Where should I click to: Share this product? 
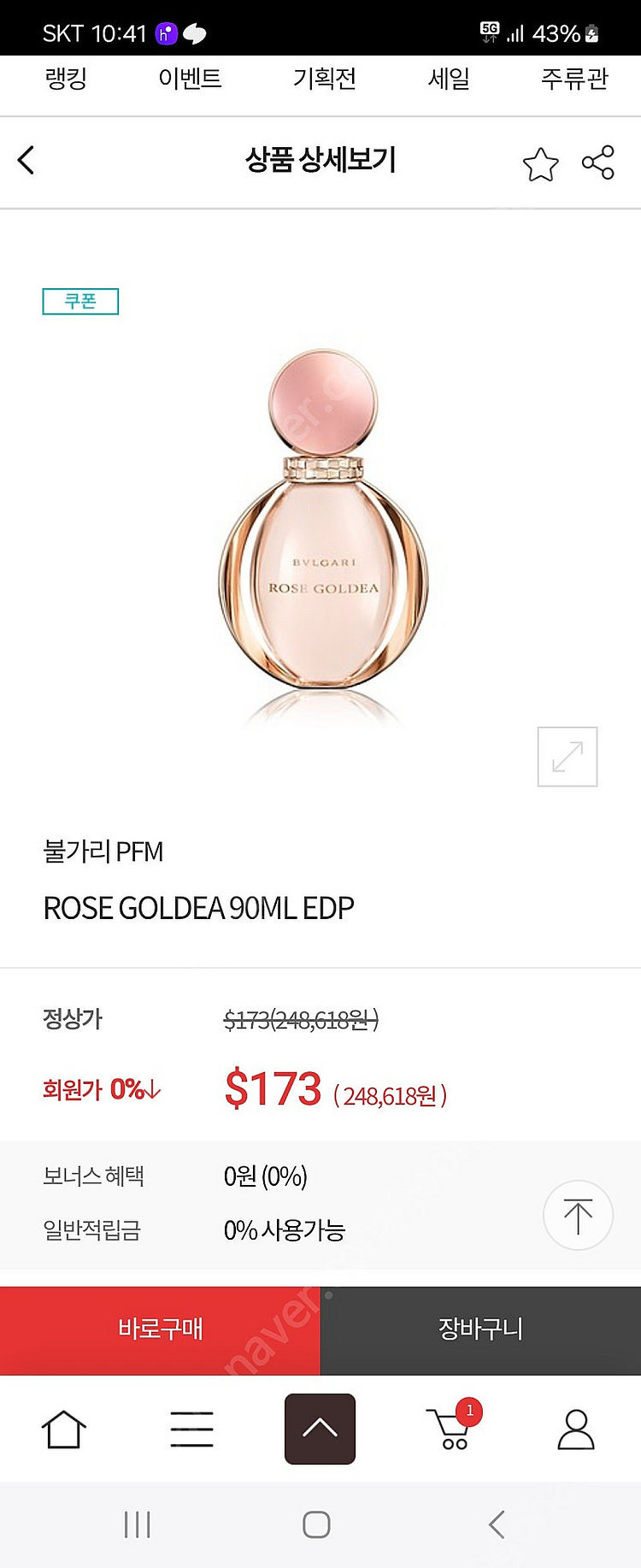coord(597,162)
